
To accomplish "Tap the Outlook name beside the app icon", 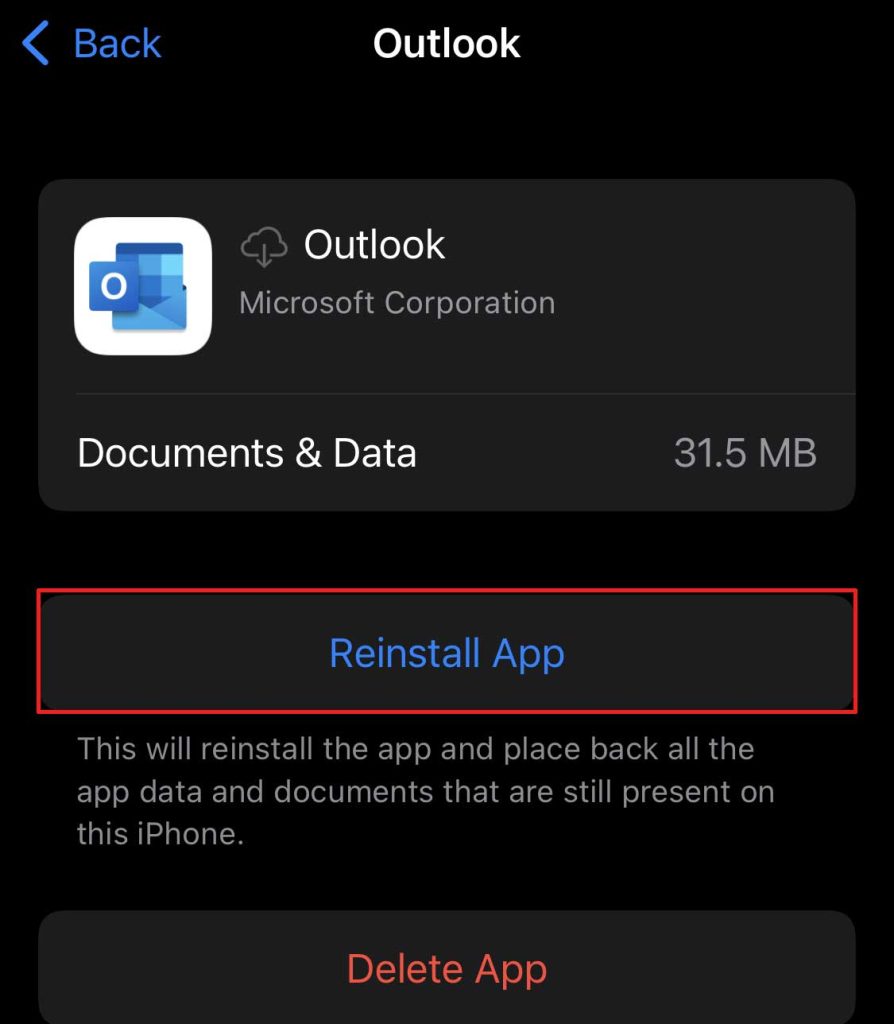I will (374, 244).
